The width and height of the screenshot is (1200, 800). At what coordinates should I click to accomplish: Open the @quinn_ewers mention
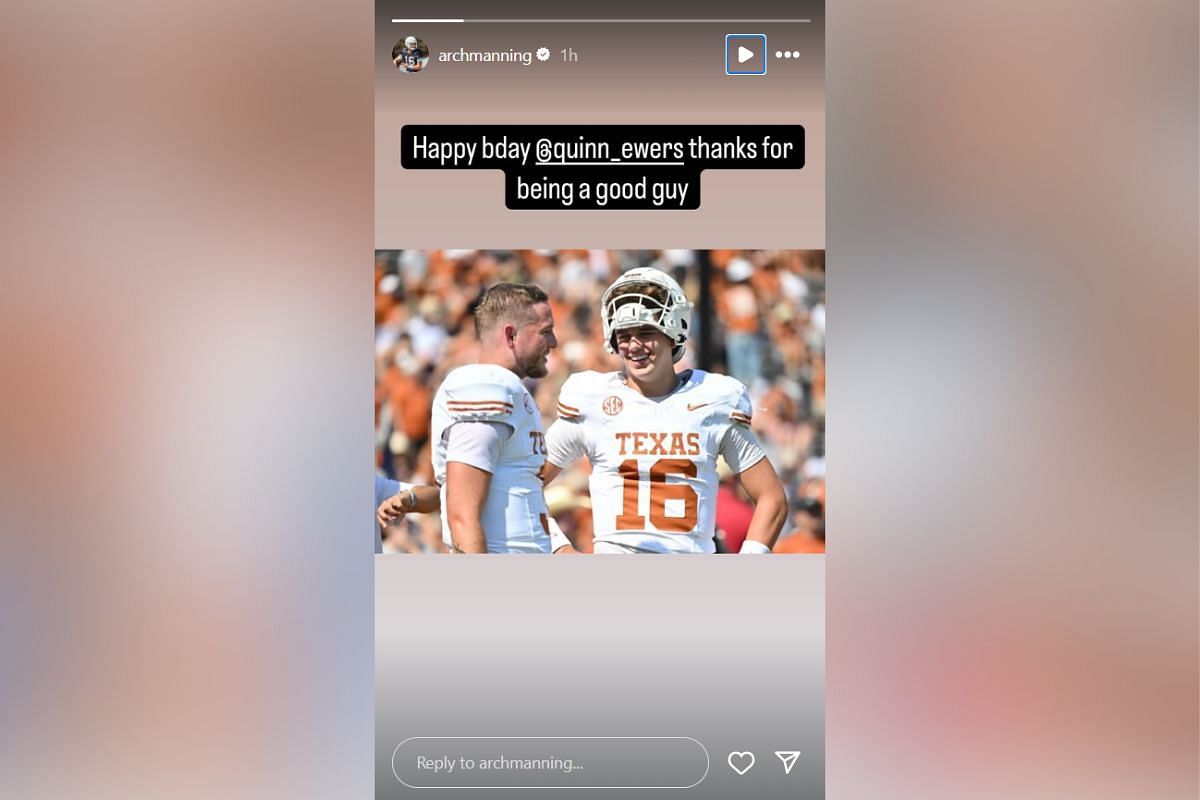[609, 149]
